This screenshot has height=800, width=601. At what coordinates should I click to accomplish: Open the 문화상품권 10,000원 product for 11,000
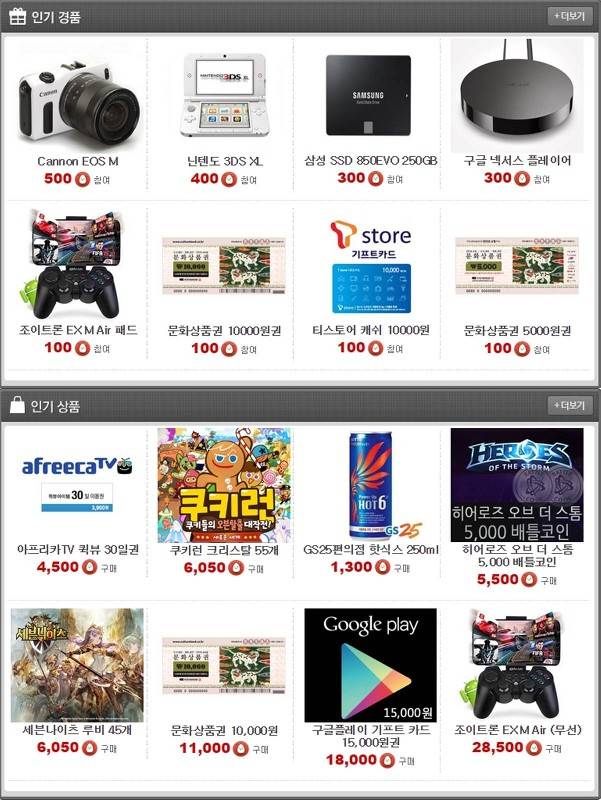coord(224,665)
